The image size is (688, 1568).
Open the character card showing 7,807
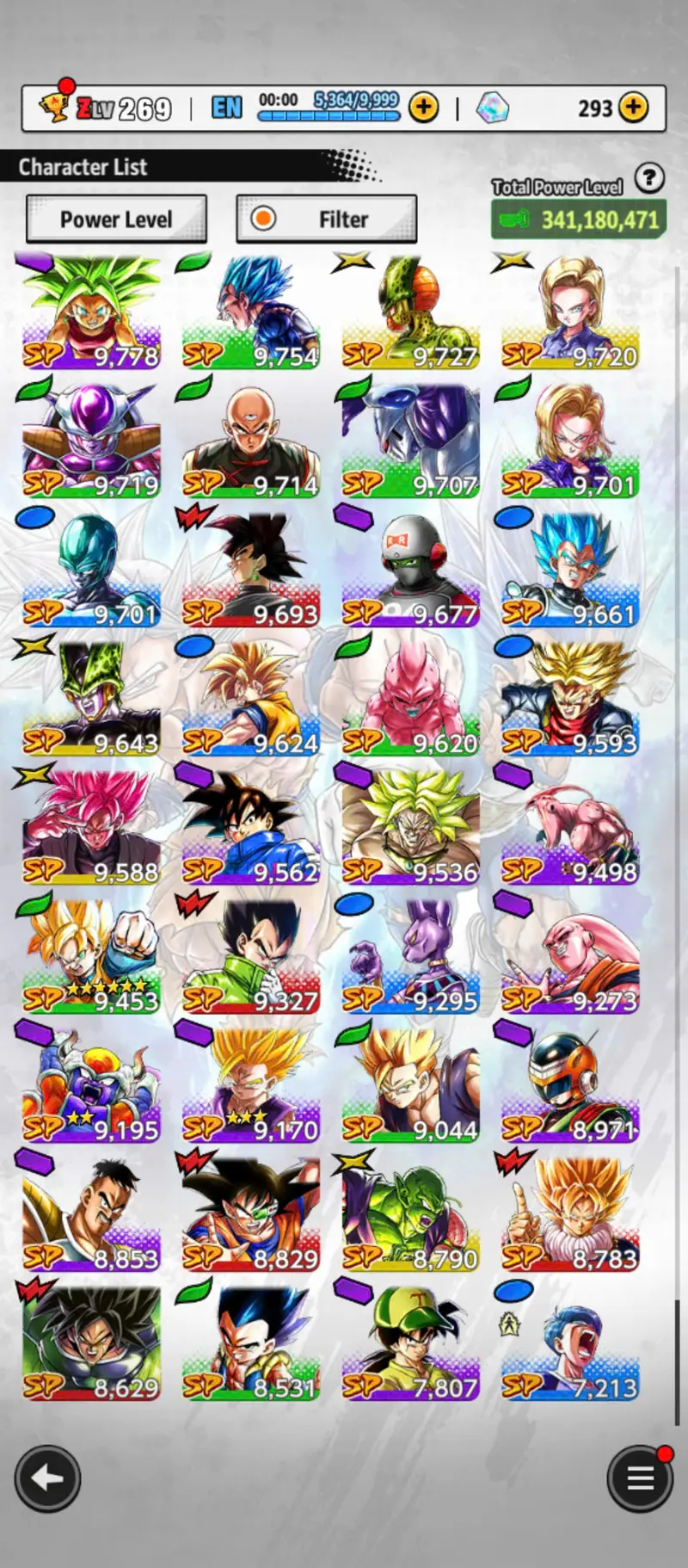point(411,1344)
